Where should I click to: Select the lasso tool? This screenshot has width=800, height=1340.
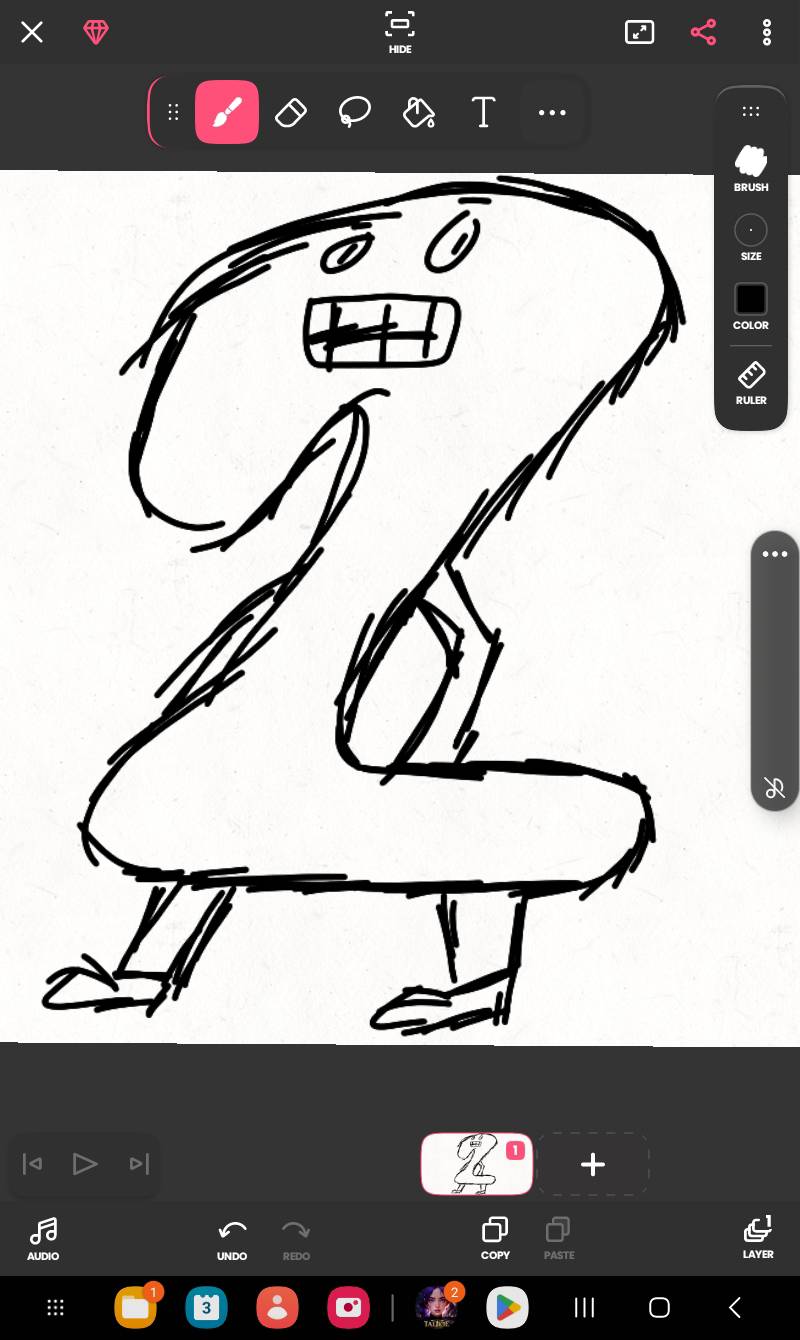click(x=354, y=112)
